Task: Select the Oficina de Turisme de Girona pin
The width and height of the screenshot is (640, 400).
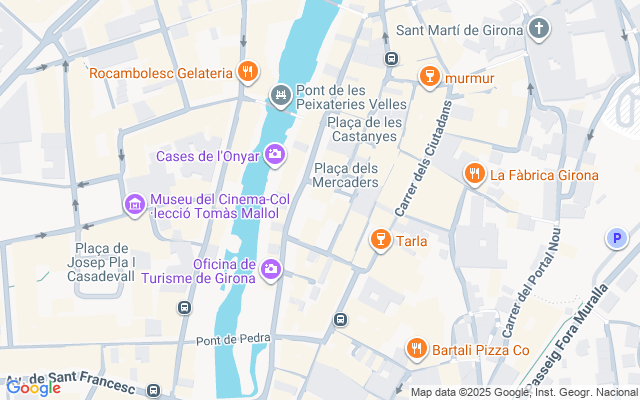Action: [x=271, y=269]
